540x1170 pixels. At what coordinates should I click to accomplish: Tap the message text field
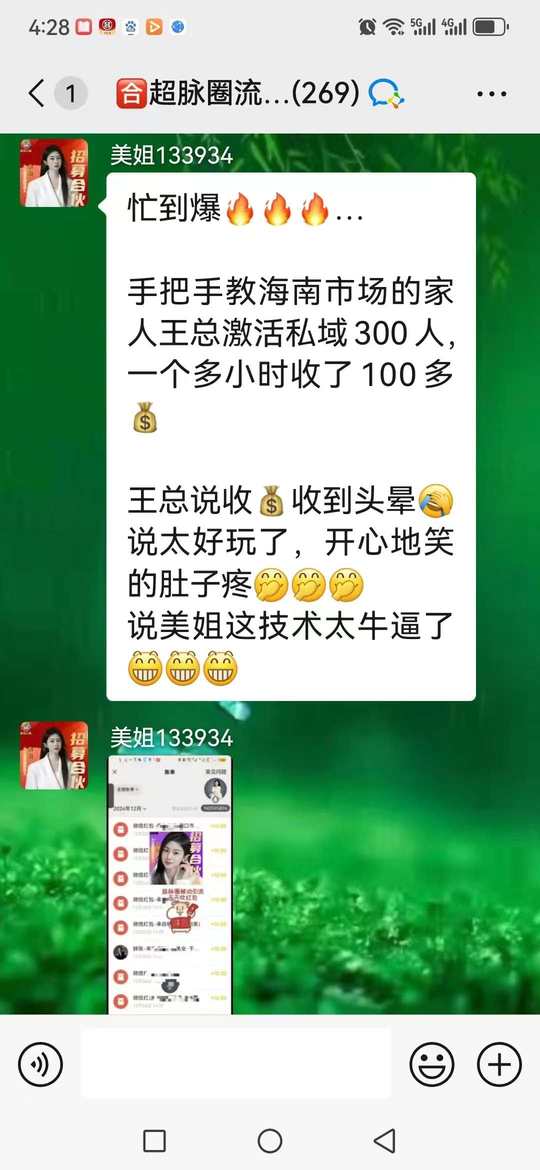[x=236, y=1063]
